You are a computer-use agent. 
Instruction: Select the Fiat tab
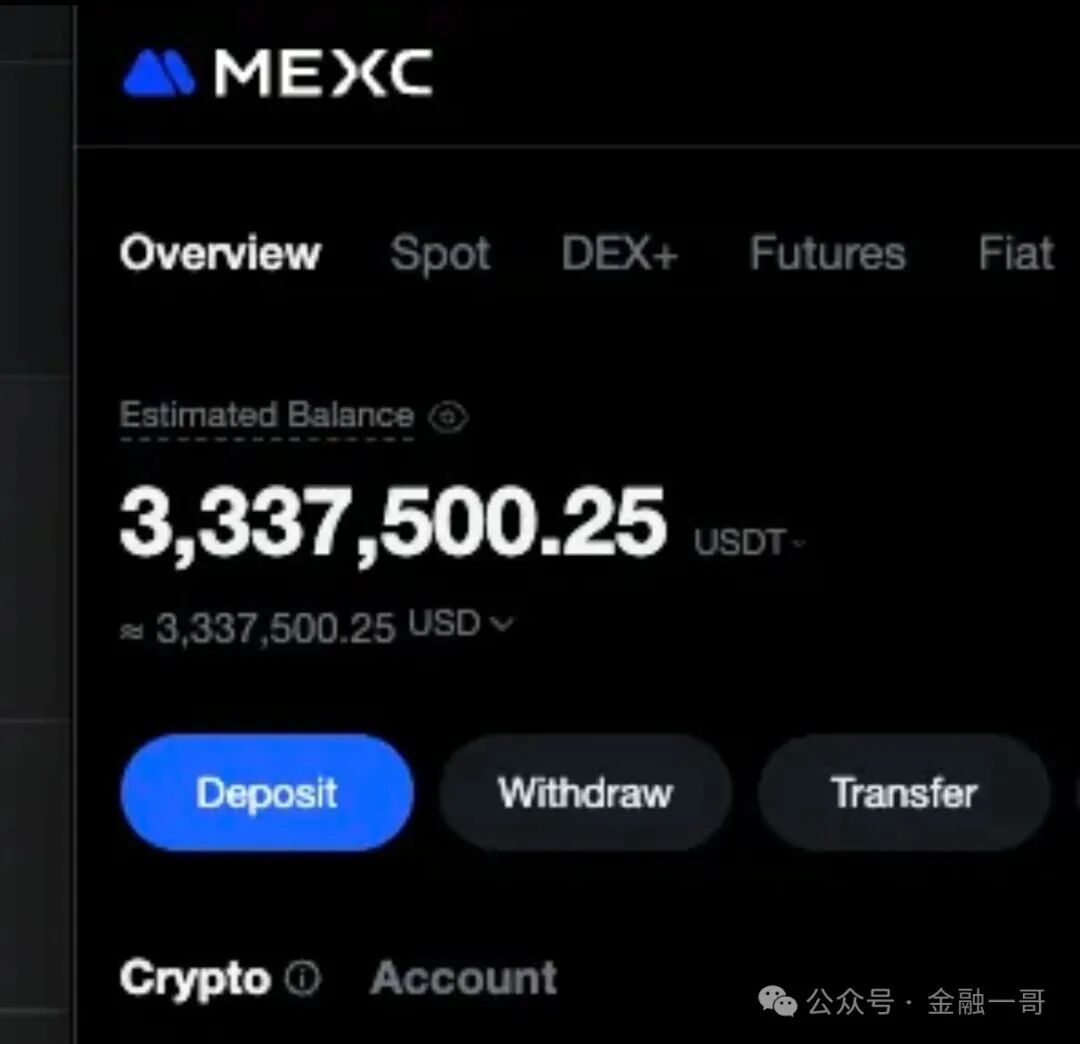(1015, 253)
